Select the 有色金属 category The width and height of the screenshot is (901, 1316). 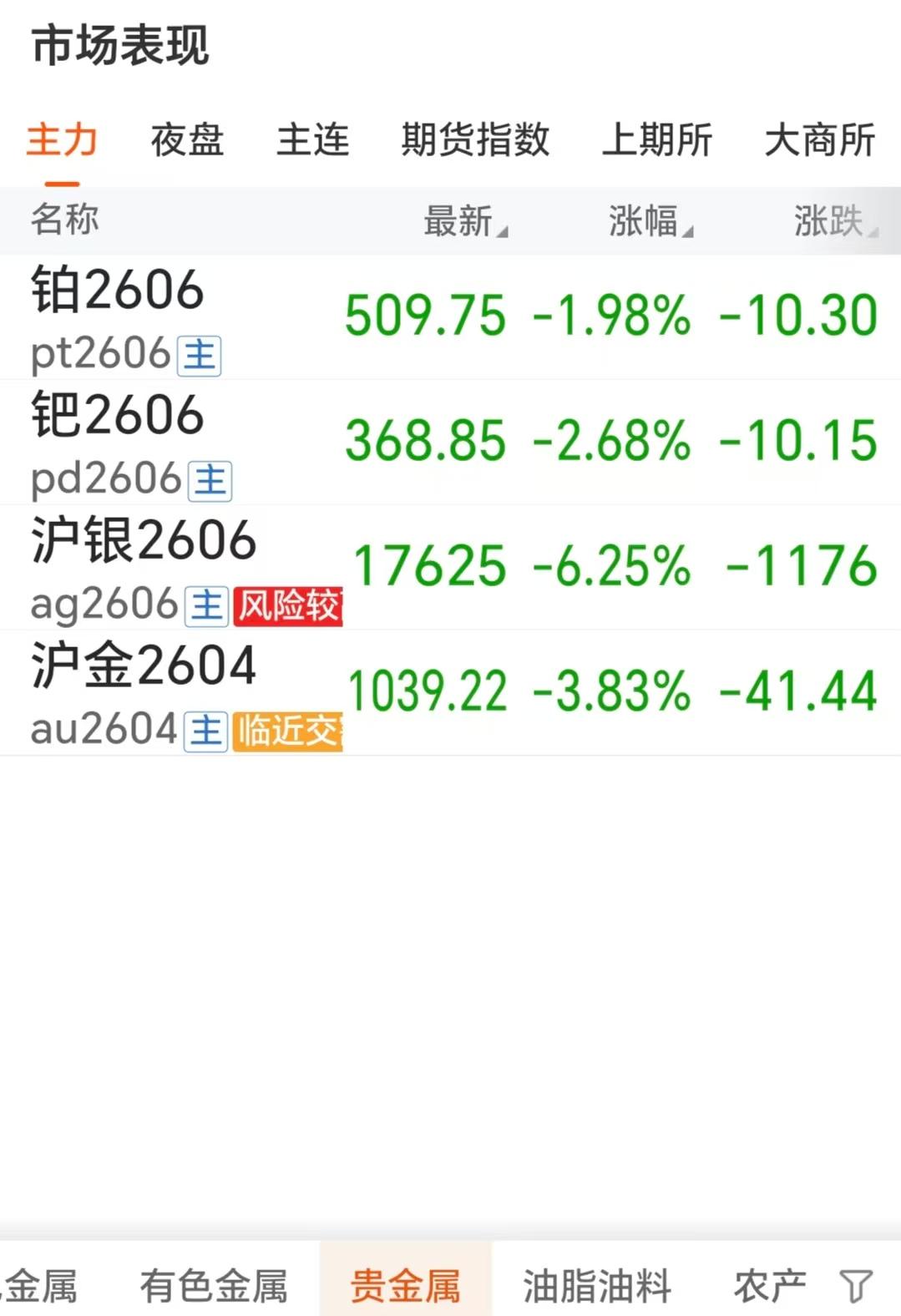click(215, 1279)
